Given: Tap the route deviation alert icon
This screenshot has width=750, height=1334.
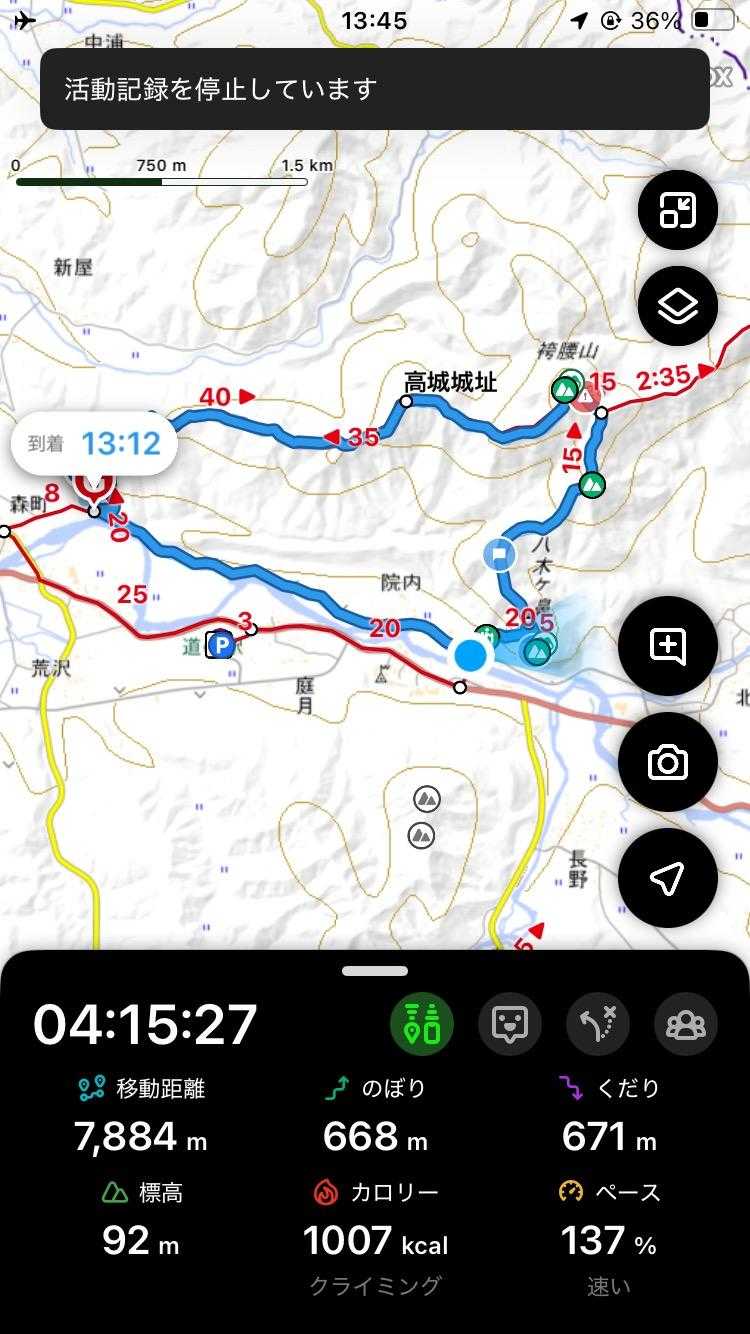Looking at the screenshot, I should click(598, 1025).
